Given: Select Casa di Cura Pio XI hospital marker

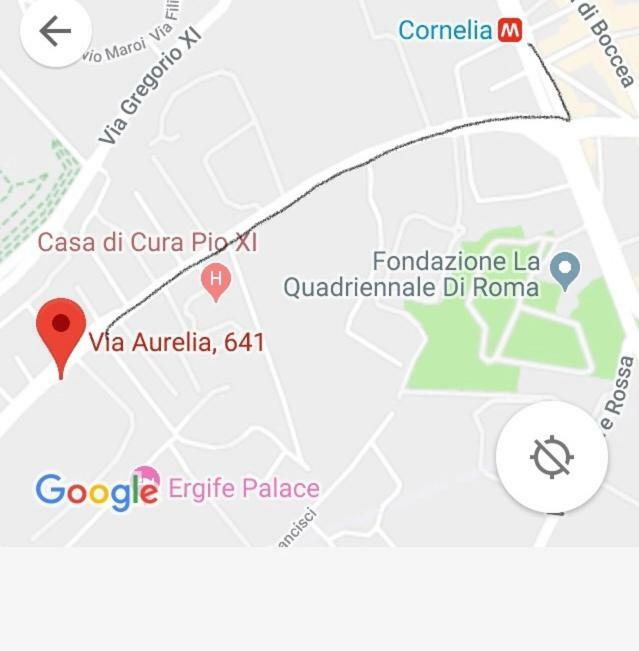Looking at the screenshot, I should click(x=215, y=279).
